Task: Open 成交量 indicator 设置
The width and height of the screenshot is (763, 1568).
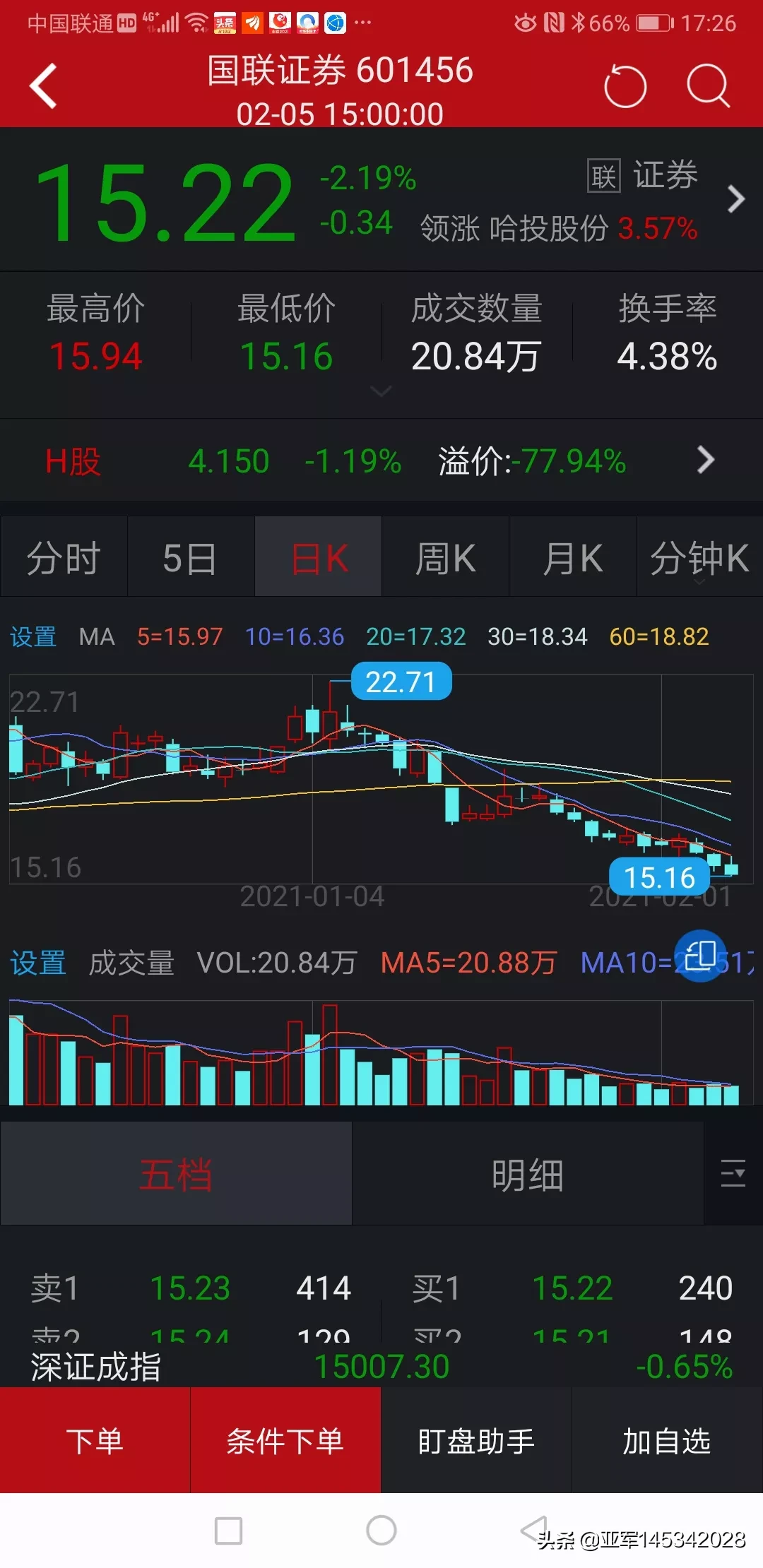Action: click(x=38, y=963)
